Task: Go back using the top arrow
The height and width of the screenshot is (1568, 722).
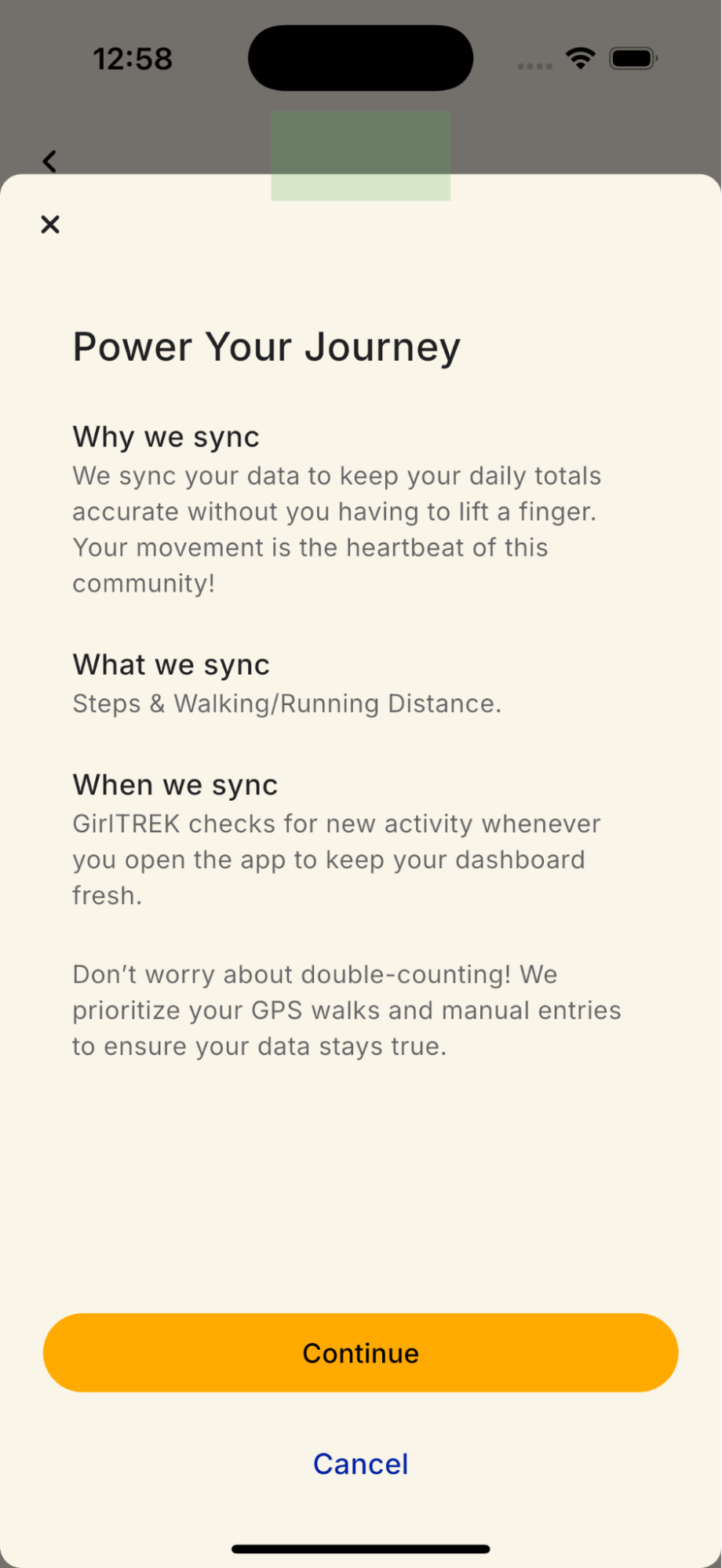Action: click(49, 162)
